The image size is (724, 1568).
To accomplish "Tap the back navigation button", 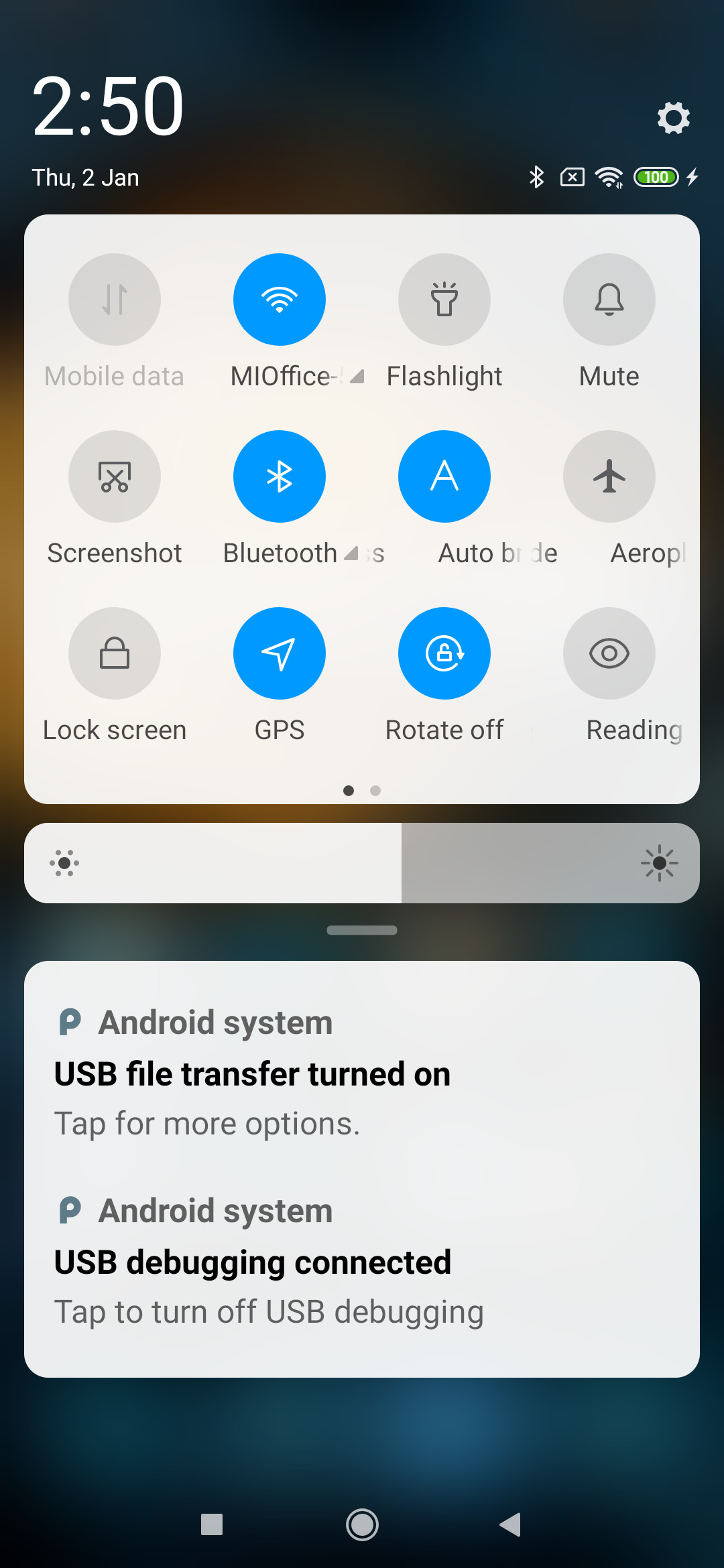I will coord(511,1524).
